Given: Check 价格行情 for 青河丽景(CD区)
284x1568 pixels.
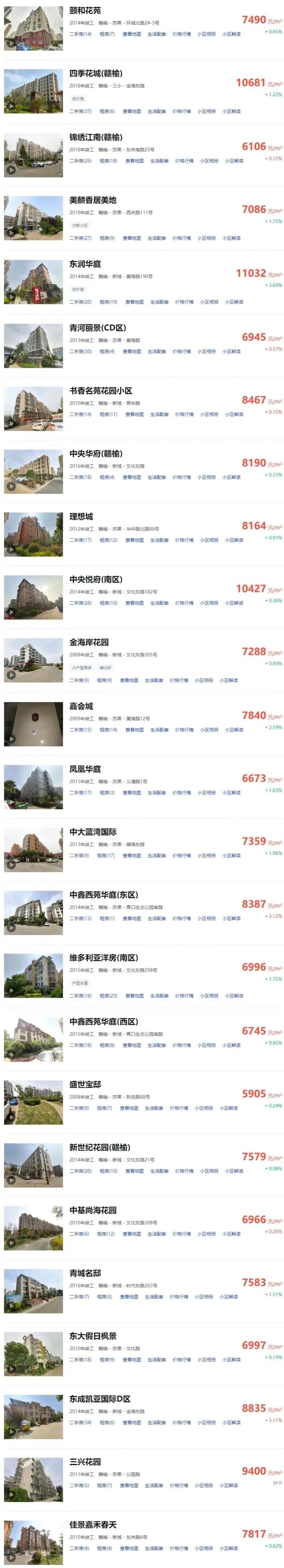Looking at the screenshot, I should [181, 351].
